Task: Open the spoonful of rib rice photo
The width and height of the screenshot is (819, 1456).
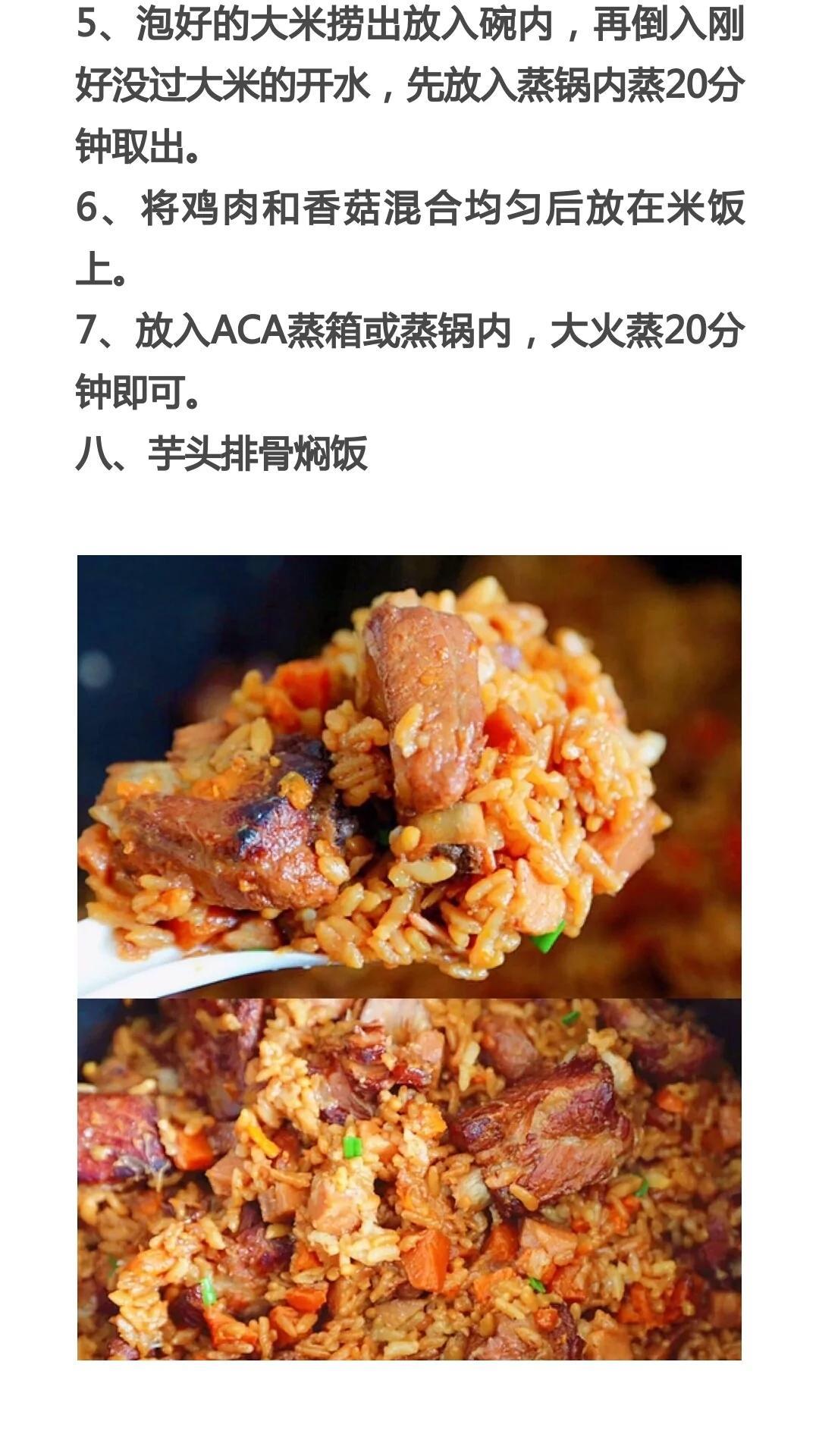Action: coord(409,775)
